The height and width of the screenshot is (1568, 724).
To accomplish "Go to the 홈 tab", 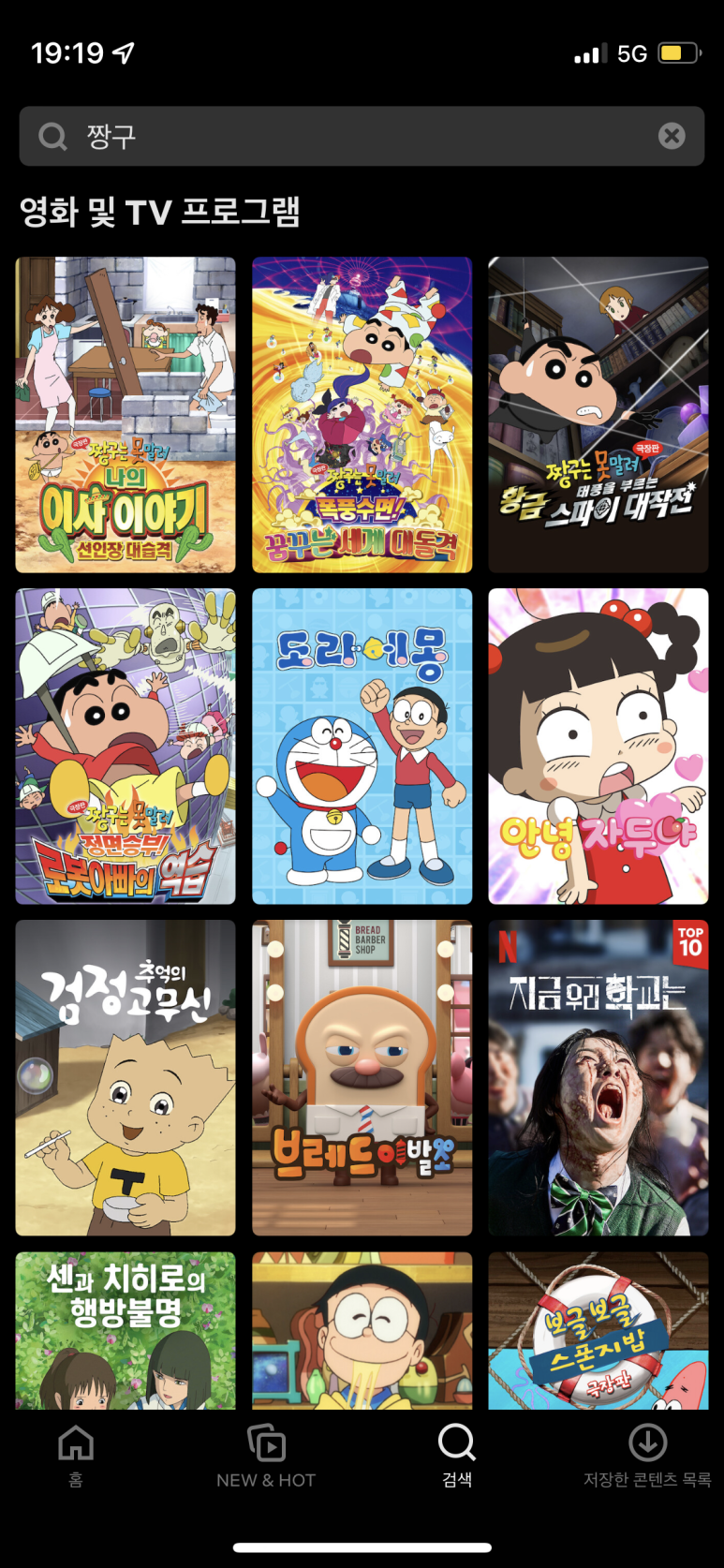I will click(x=76, y=1457).
